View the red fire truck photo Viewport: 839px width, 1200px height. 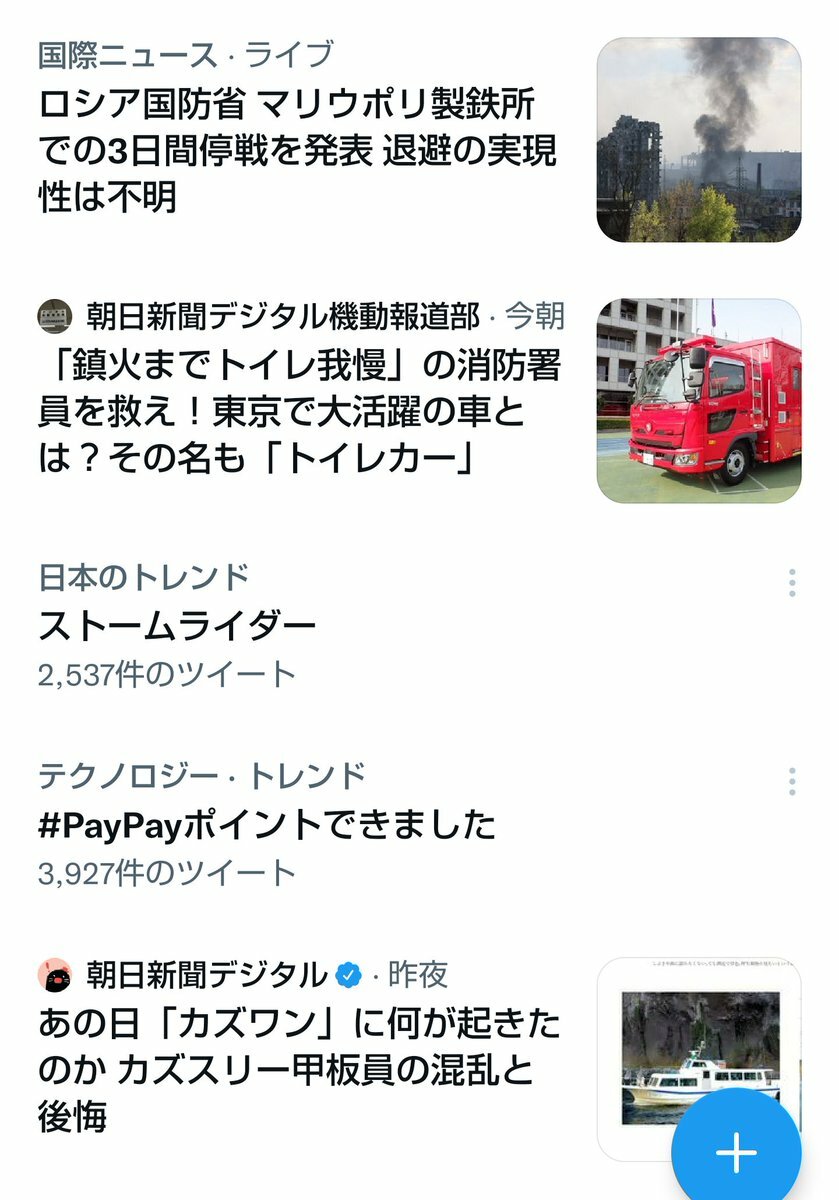[699, 401]
